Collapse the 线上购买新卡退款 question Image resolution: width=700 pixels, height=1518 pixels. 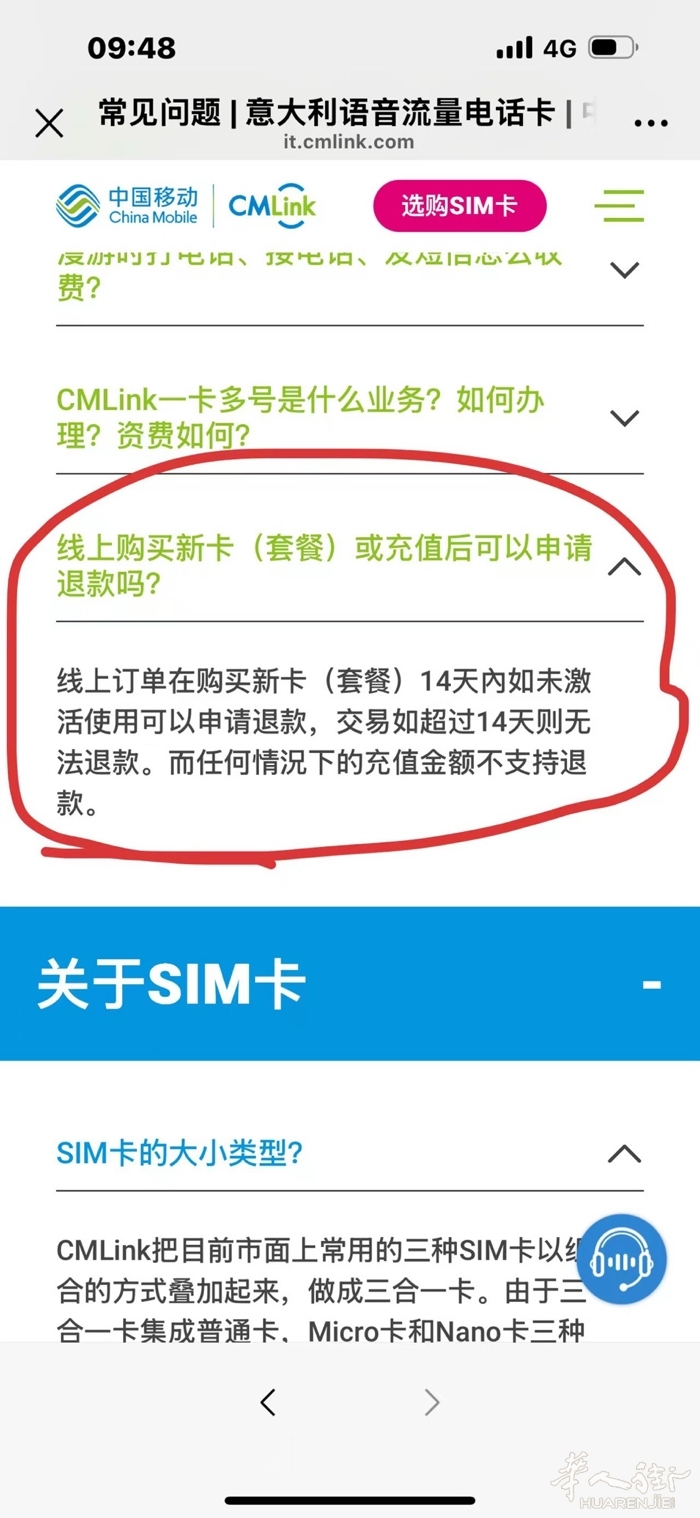coord(625,567)
